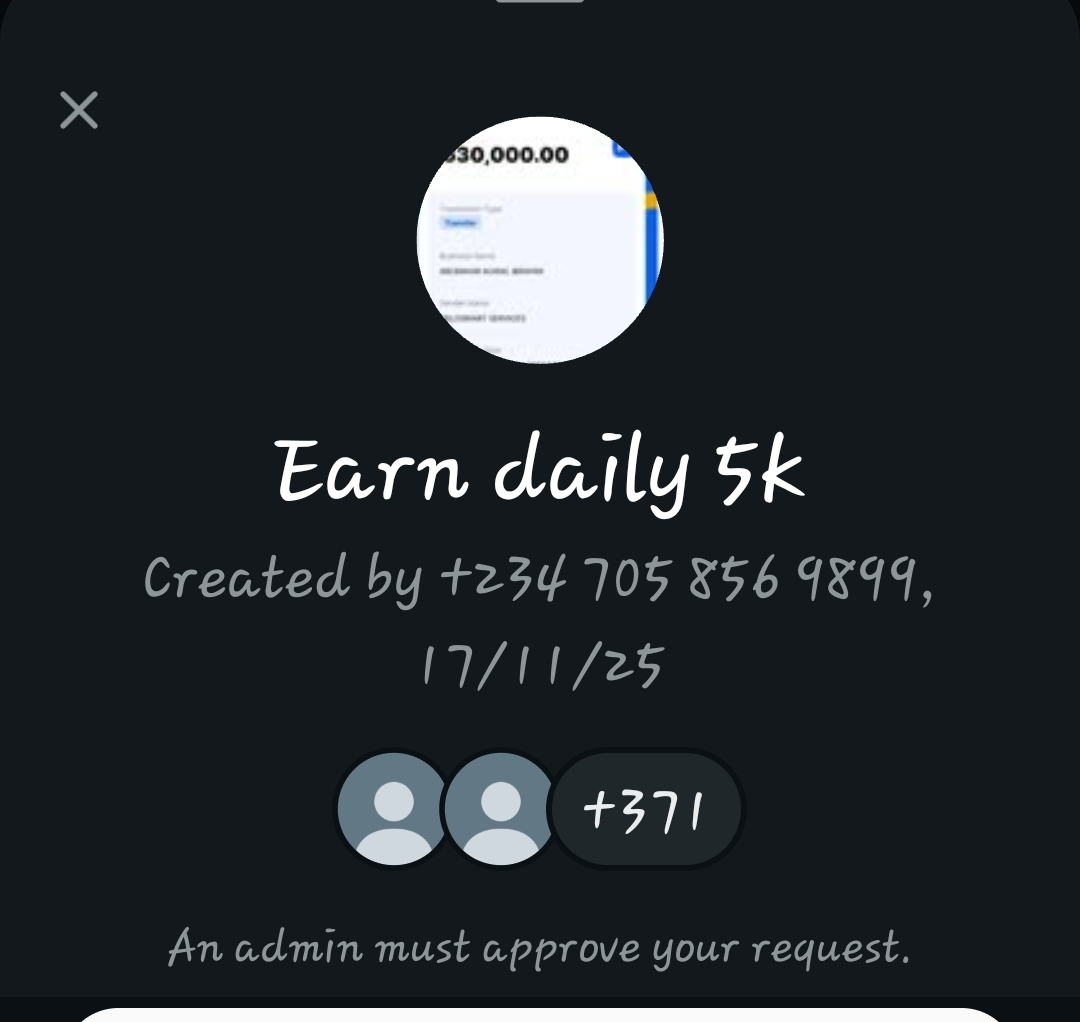This screenshot has height=1022, width=1080.
Task: Close the Earn daily 5k group invite
Action: [79, 110]
